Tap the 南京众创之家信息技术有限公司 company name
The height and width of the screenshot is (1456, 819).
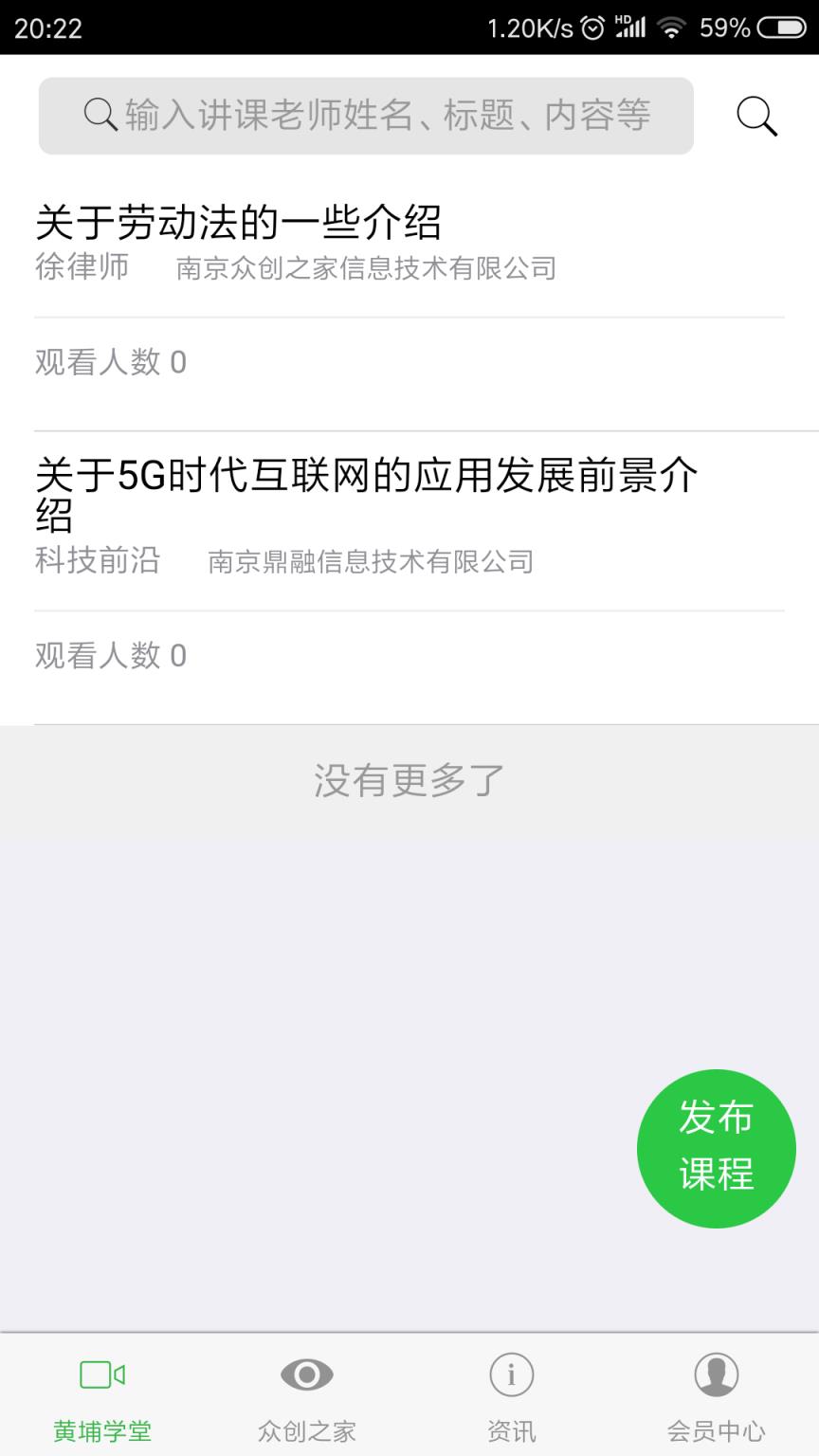[x=367, y=269]
